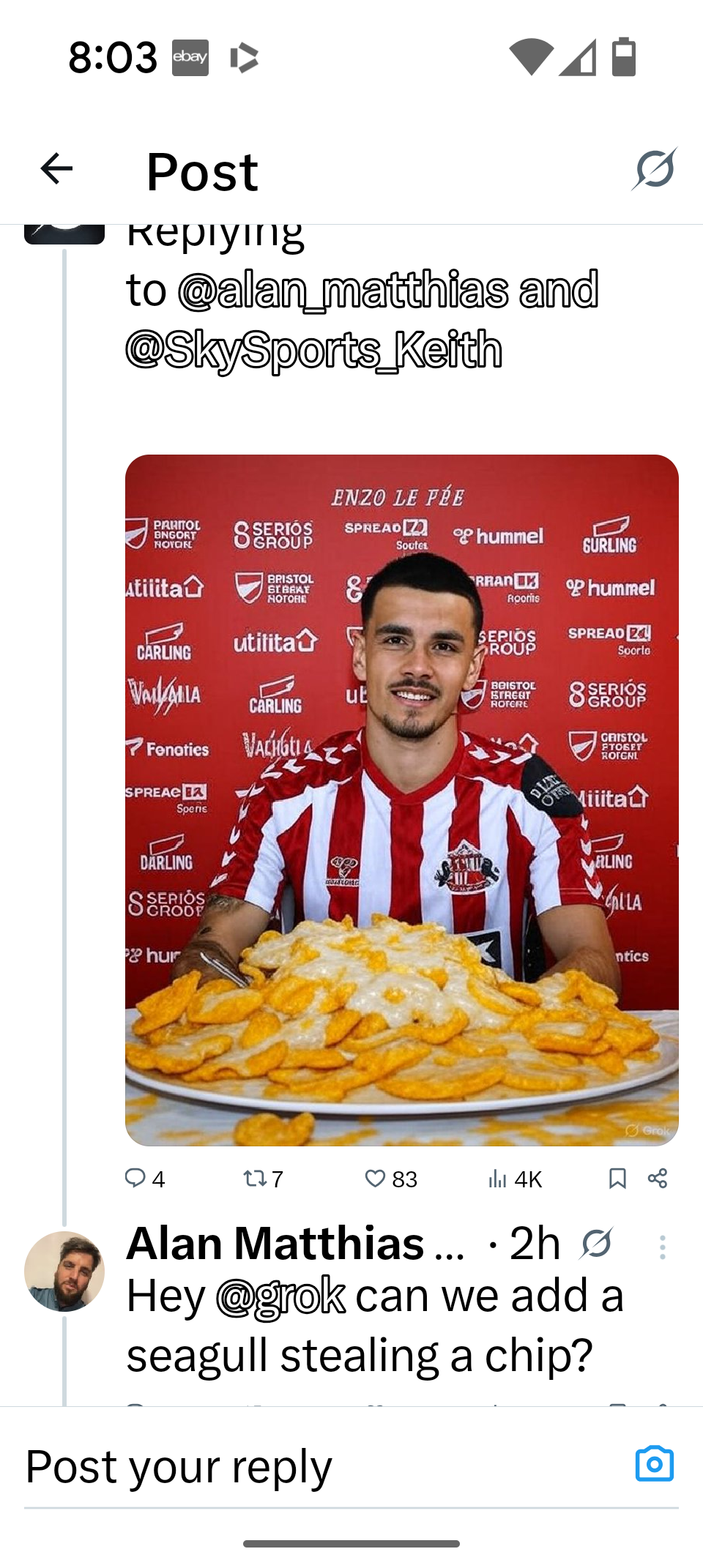
Task: Open Alan Matthias's profile picture
Action: pos(64,1272)
